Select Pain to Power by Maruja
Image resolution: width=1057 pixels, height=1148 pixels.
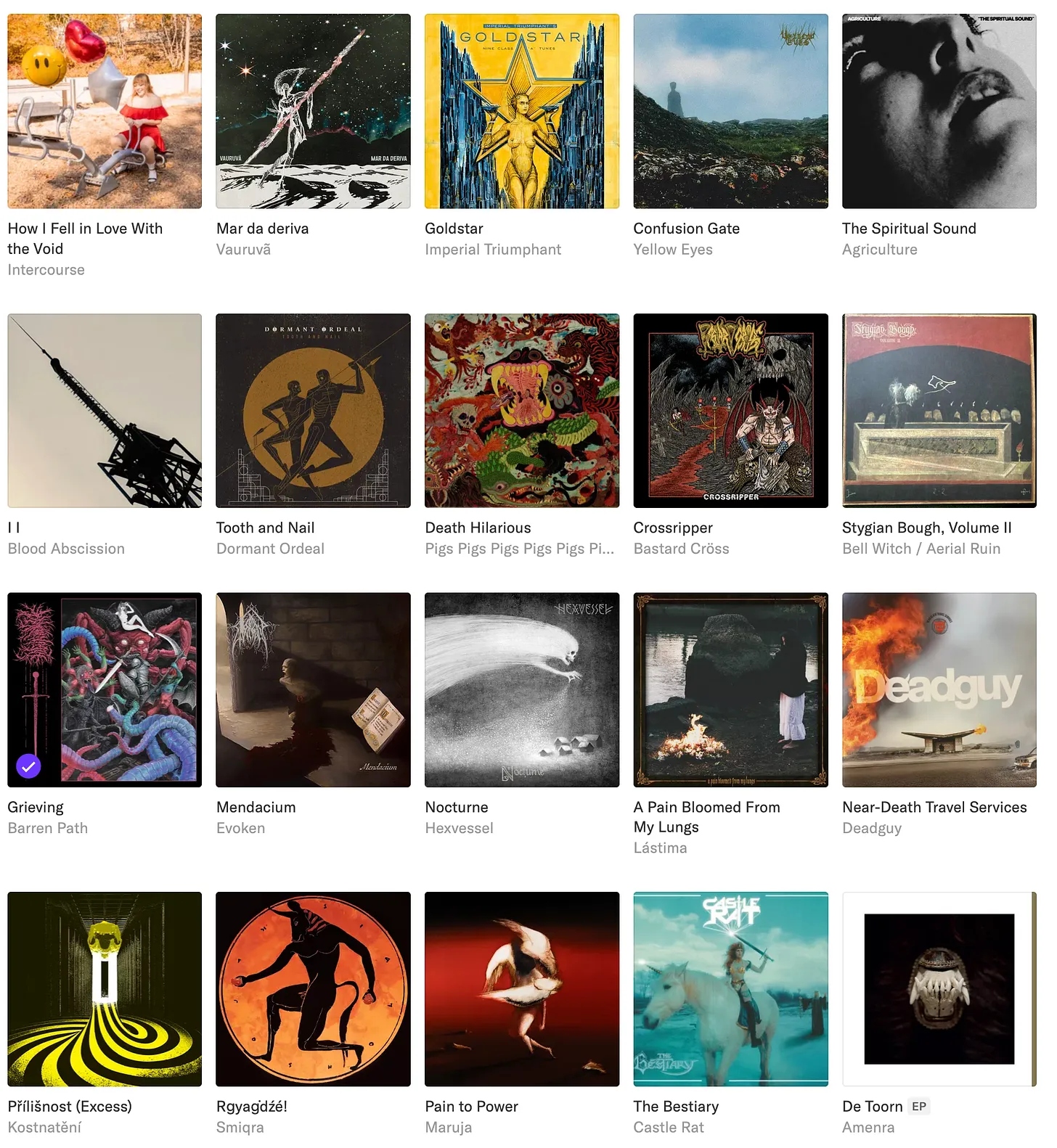[522, 989]
